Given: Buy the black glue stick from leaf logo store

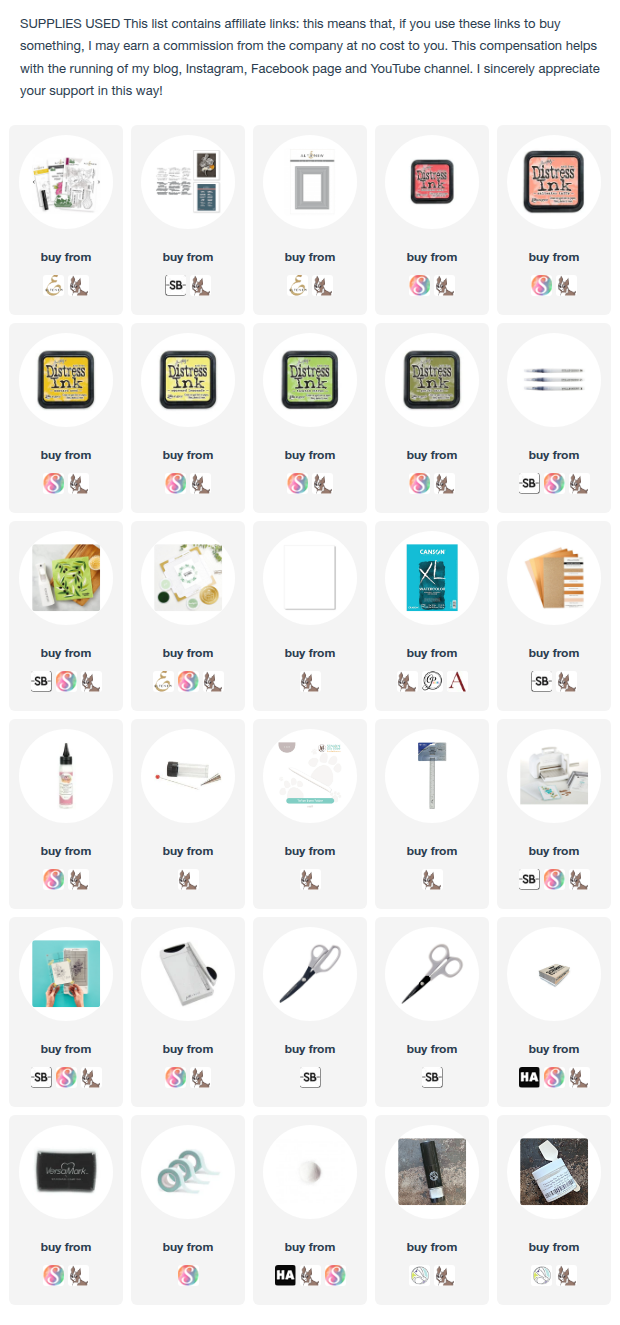Looking at the screenshot, I should click(x=420, y=1276).
